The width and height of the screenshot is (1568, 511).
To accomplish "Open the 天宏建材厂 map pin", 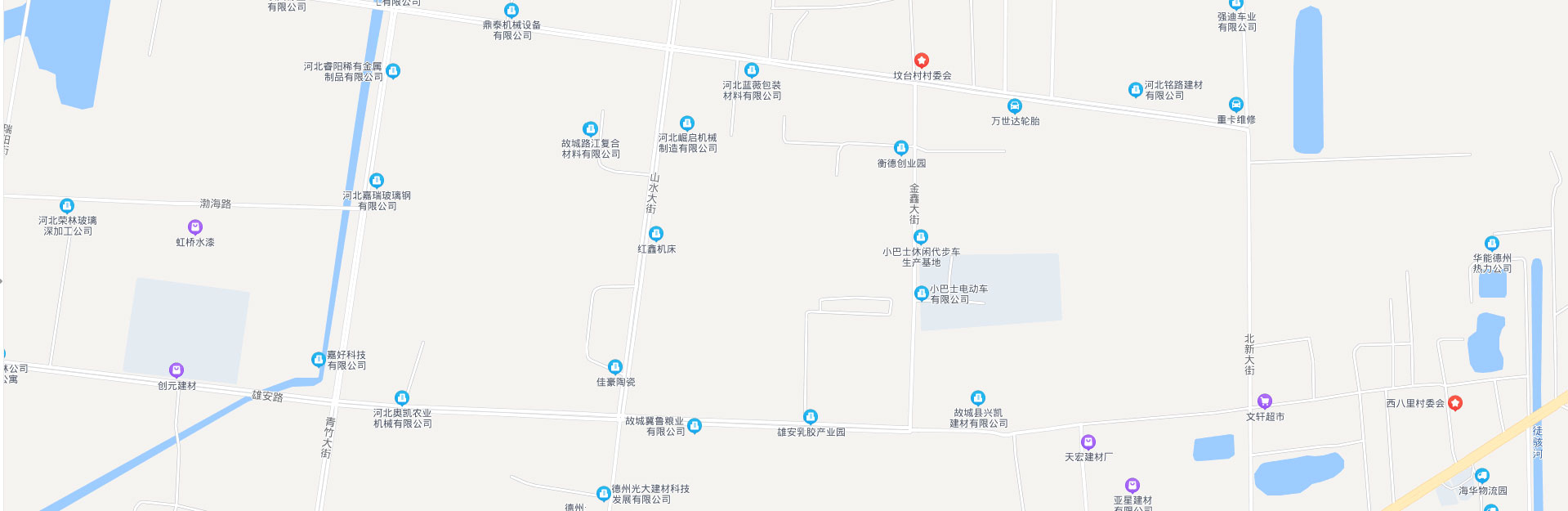I will [x=1088, y=442].
